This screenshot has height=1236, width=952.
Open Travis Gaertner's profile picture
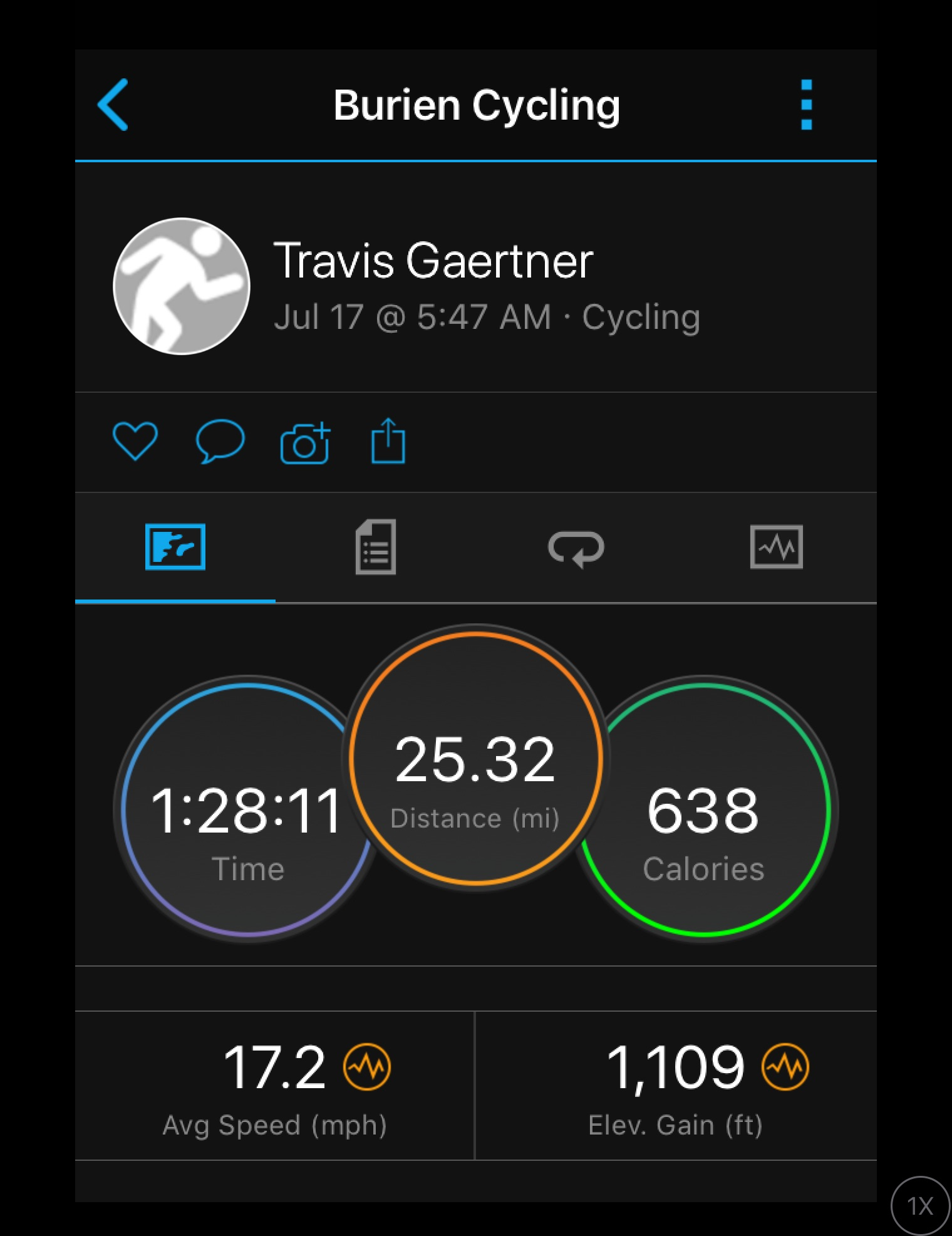point(182,286)
